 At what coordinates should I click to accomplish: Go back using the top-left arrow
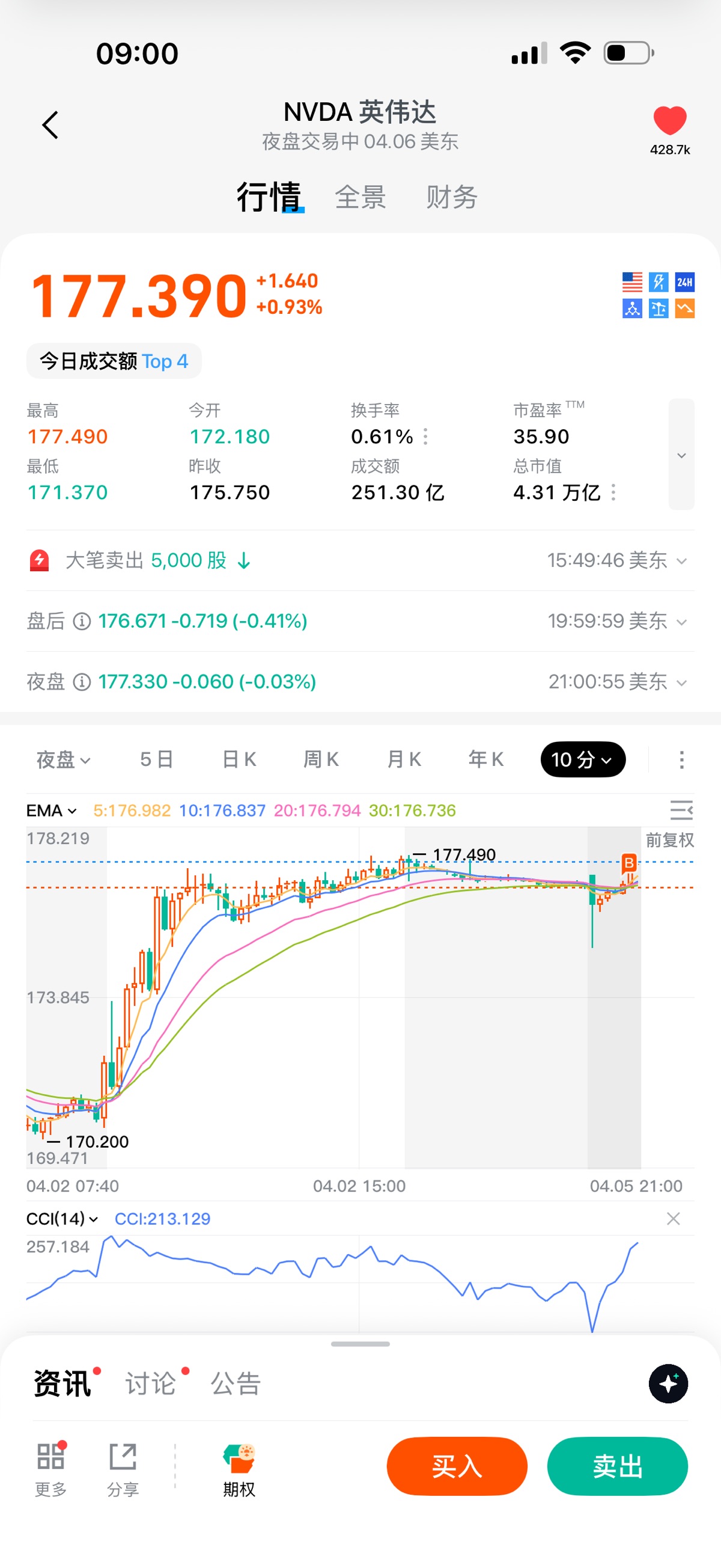[x=50, y=125]
